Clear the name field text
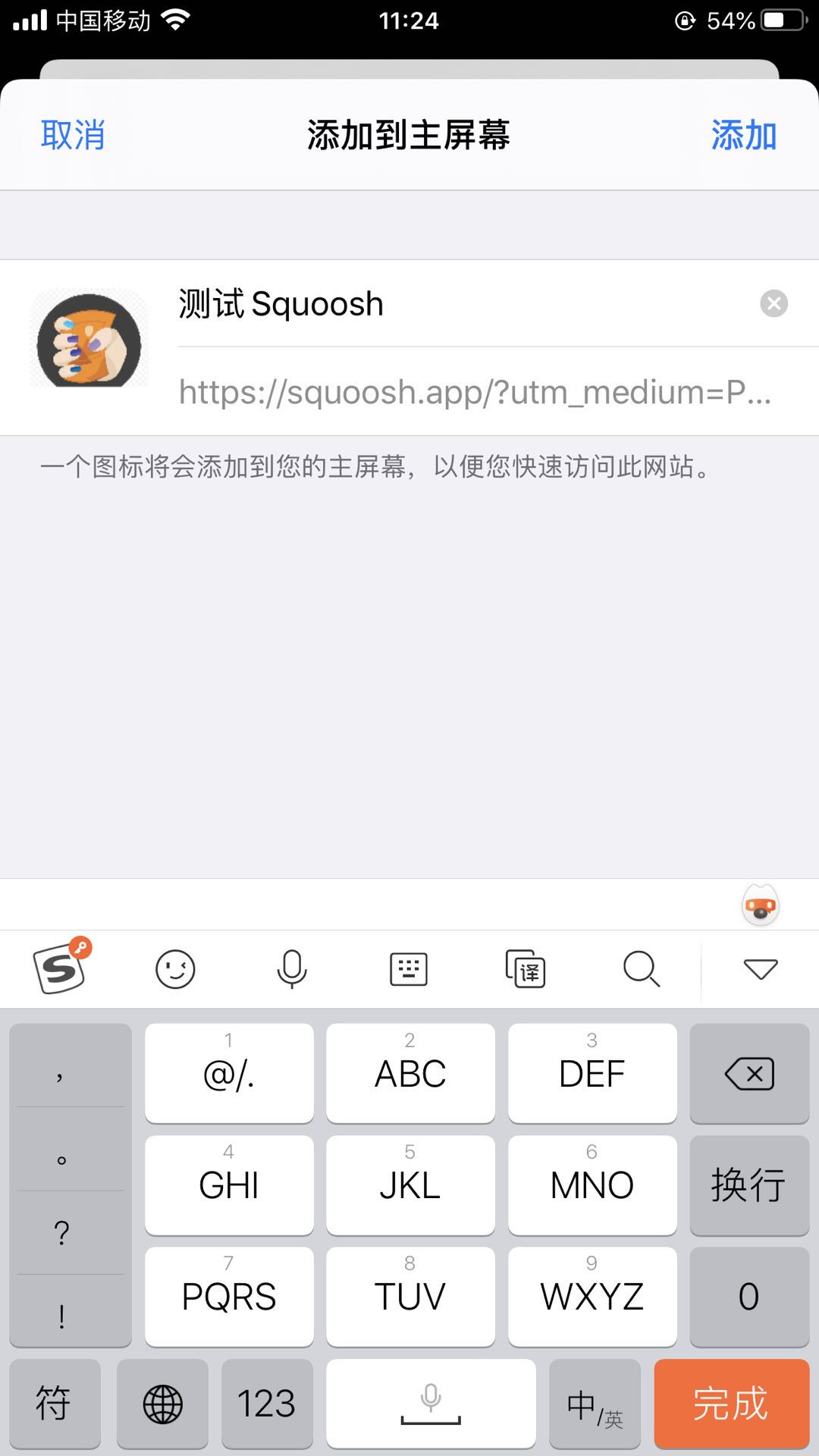The image size is (819, 1456). pos(773,303)
